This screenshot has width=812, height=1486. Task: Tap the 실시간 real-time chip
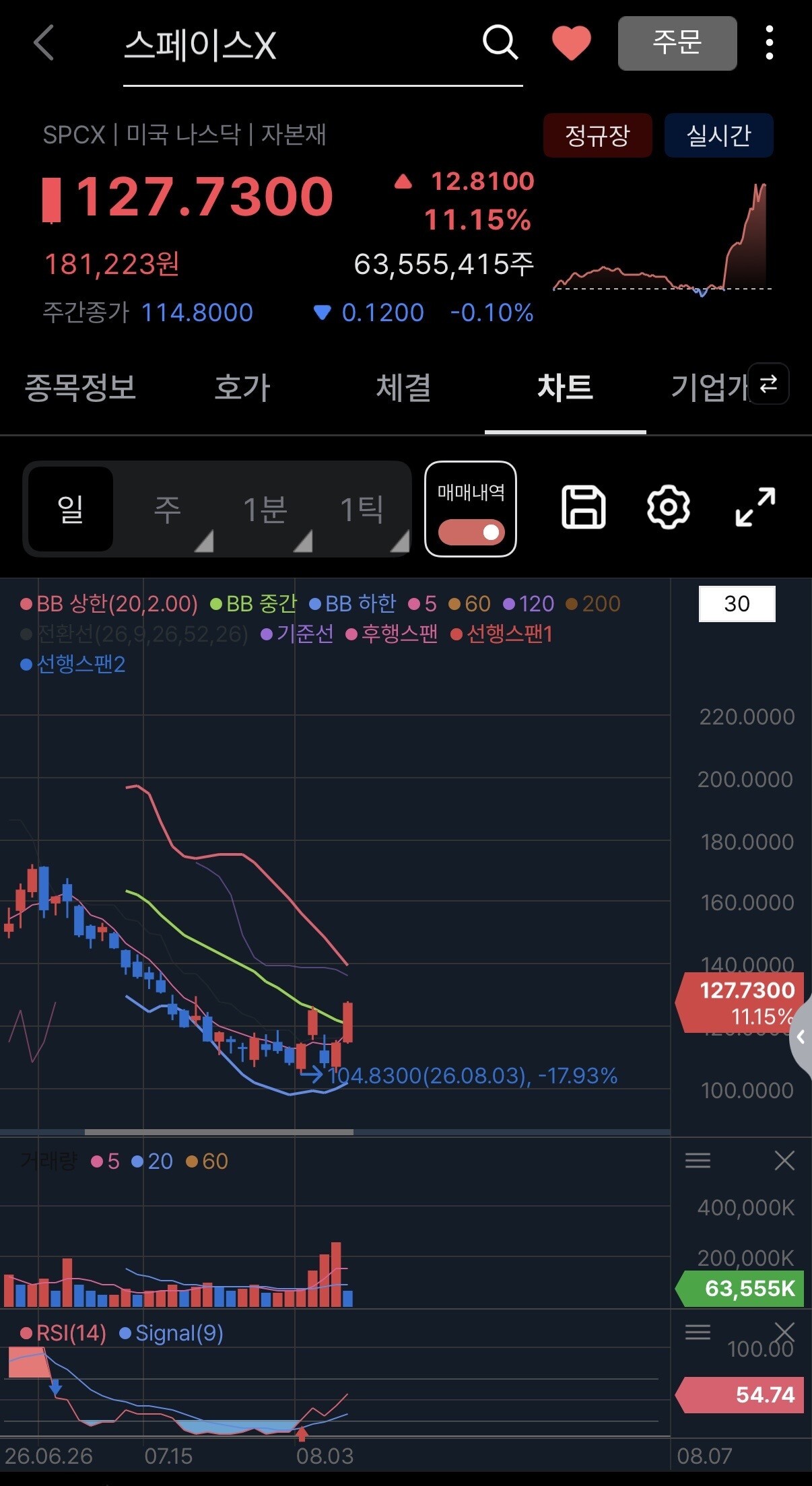pyautogui.click(x=718, y=135)
